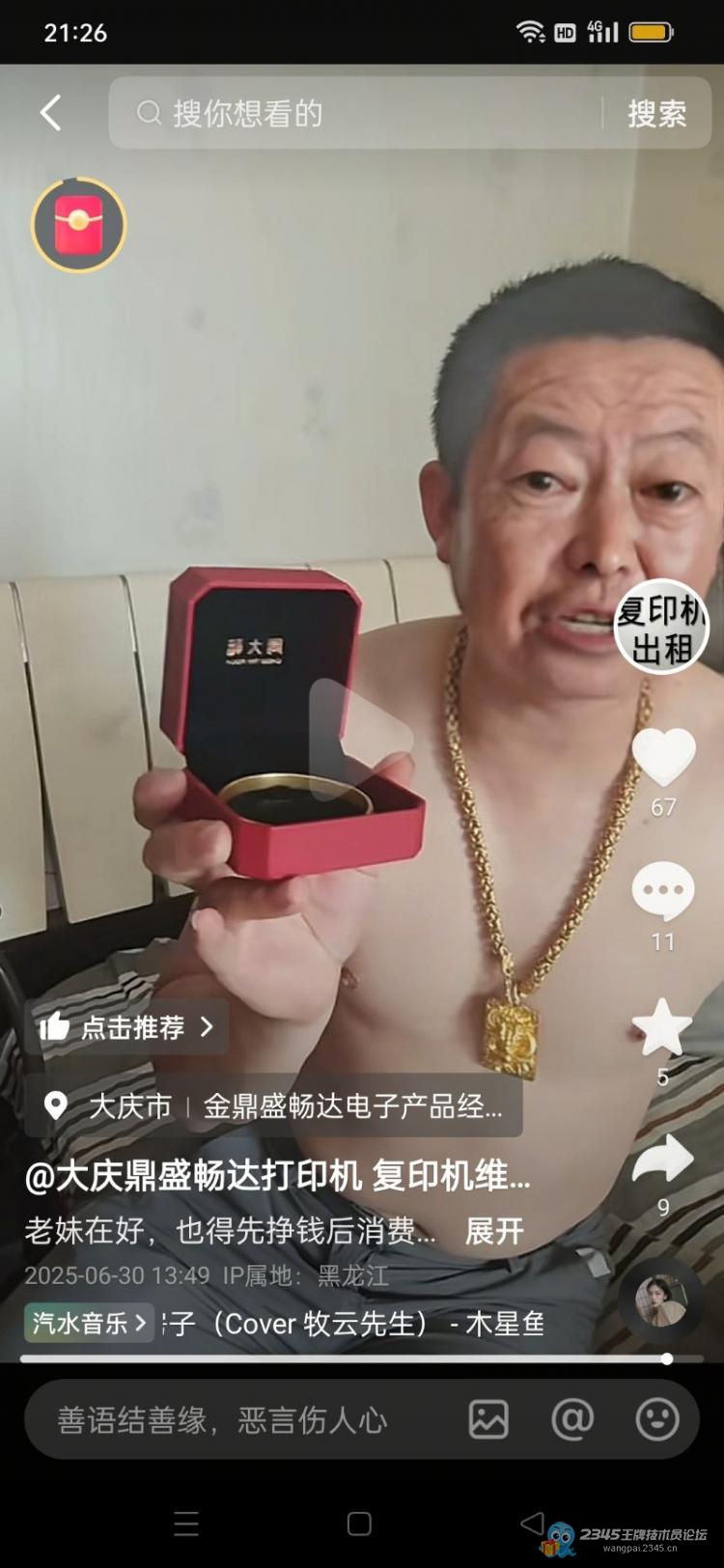The width and height of the screenshot is (724, 1568).
Task: Tap the 搜索 button
Action: (x=656, y=114)
